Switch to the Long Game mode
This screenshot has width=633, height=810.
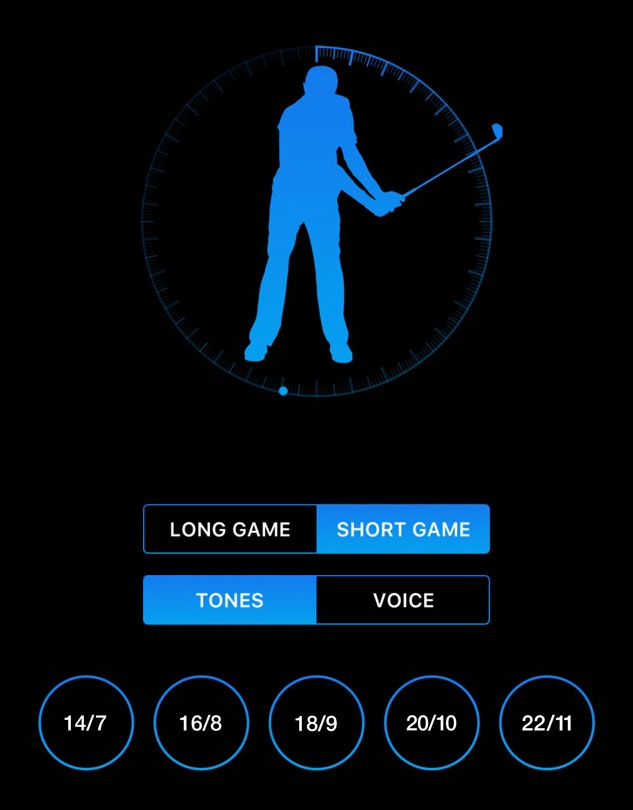(230, 529)
